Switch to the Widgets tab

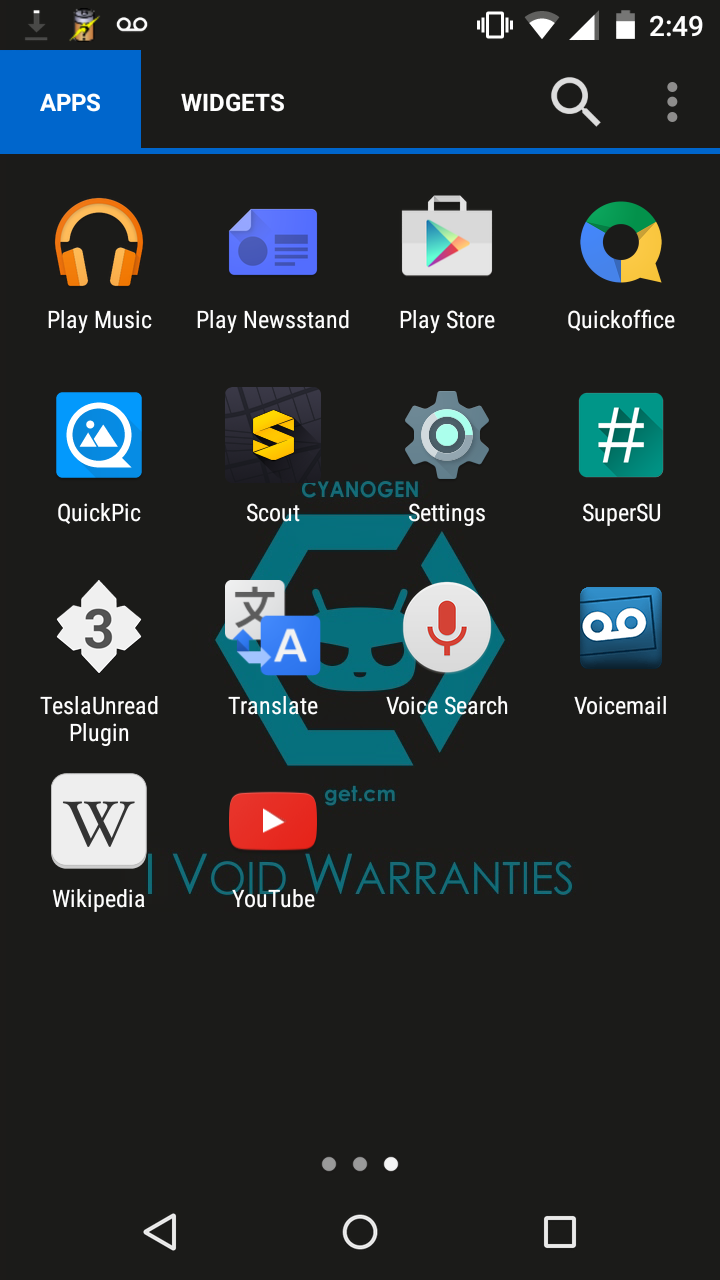coord(232,102)
